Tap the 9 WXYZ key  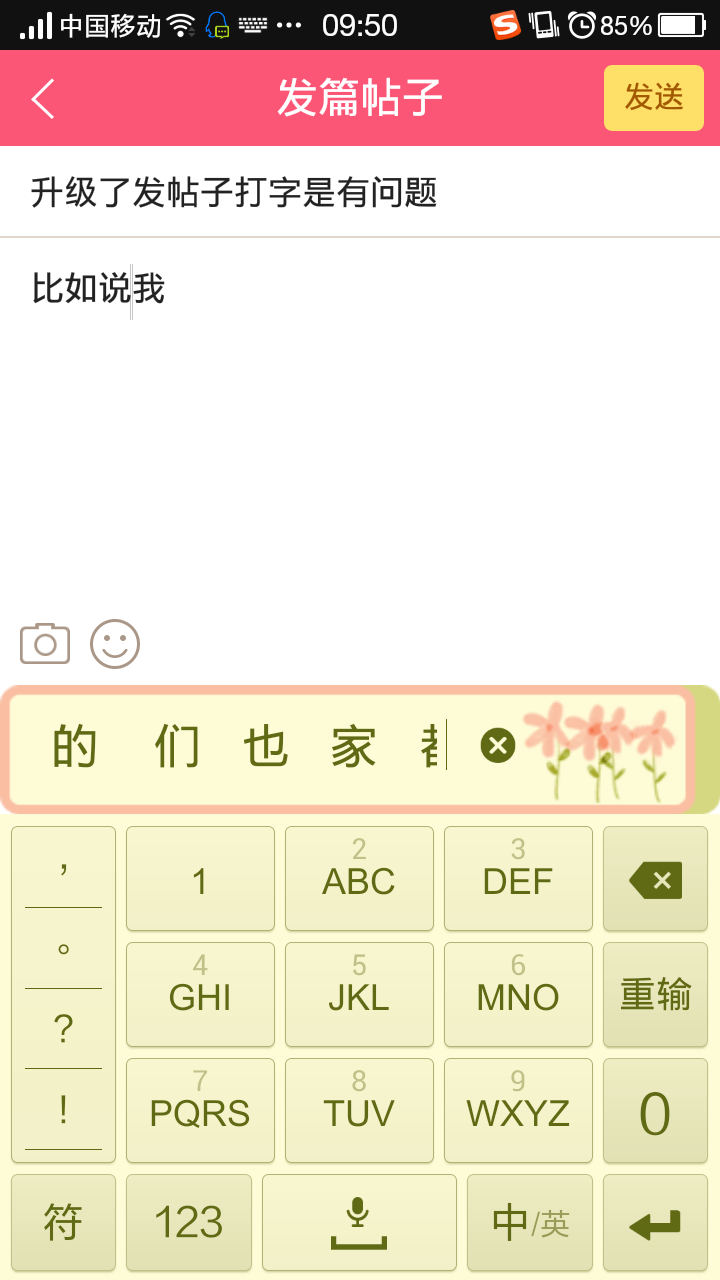tap(518, 1111)
